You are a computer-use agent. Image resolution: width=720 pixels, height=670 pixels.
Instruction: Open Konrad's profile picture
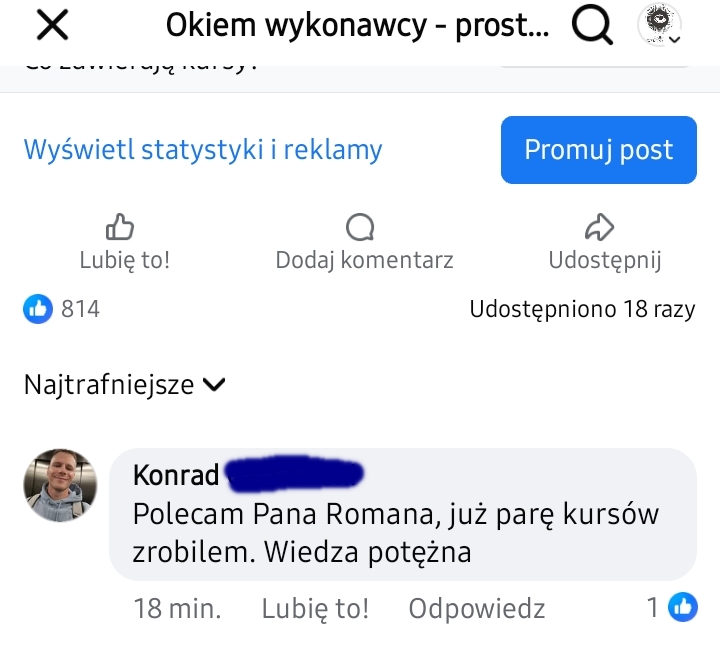click(60, 486)
